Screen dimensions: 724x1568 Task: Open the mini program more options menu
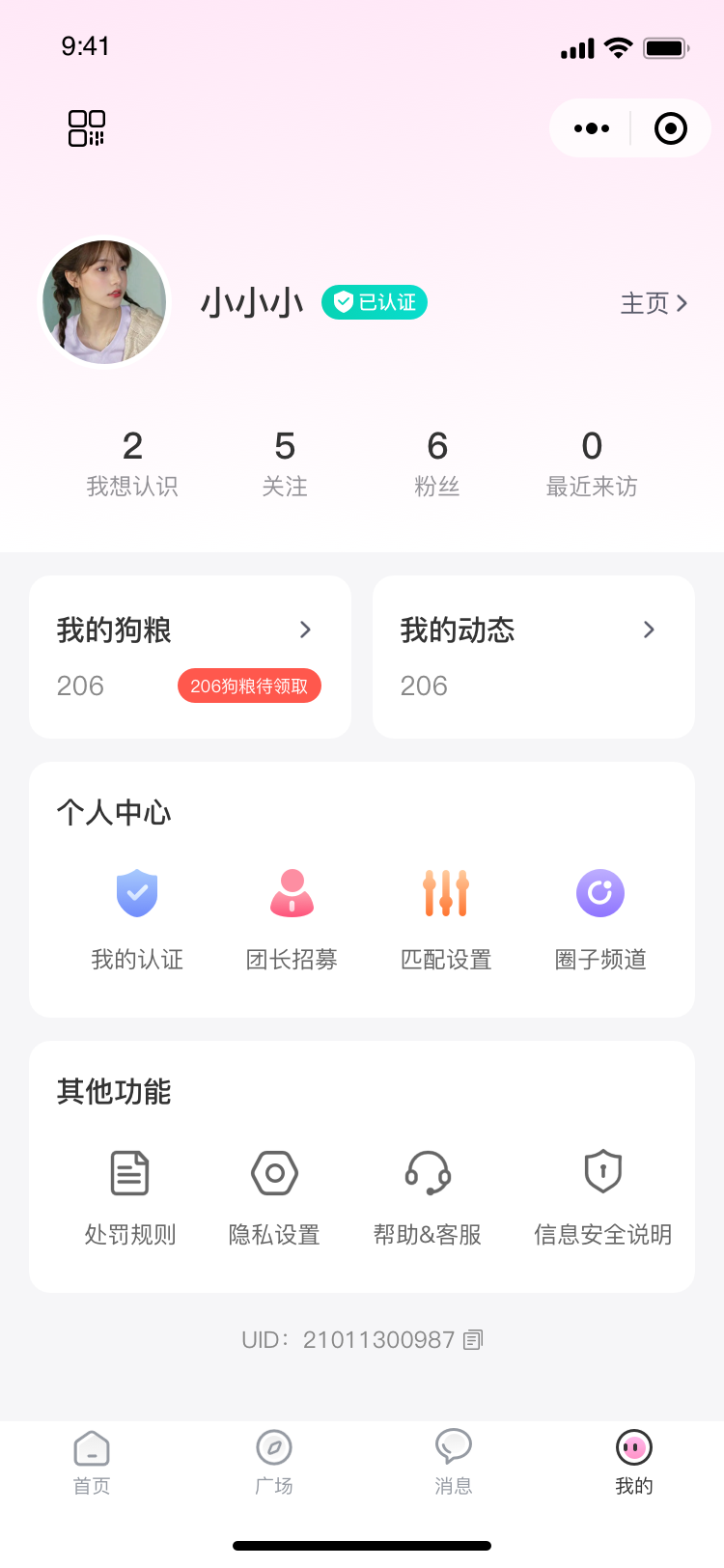592,128
